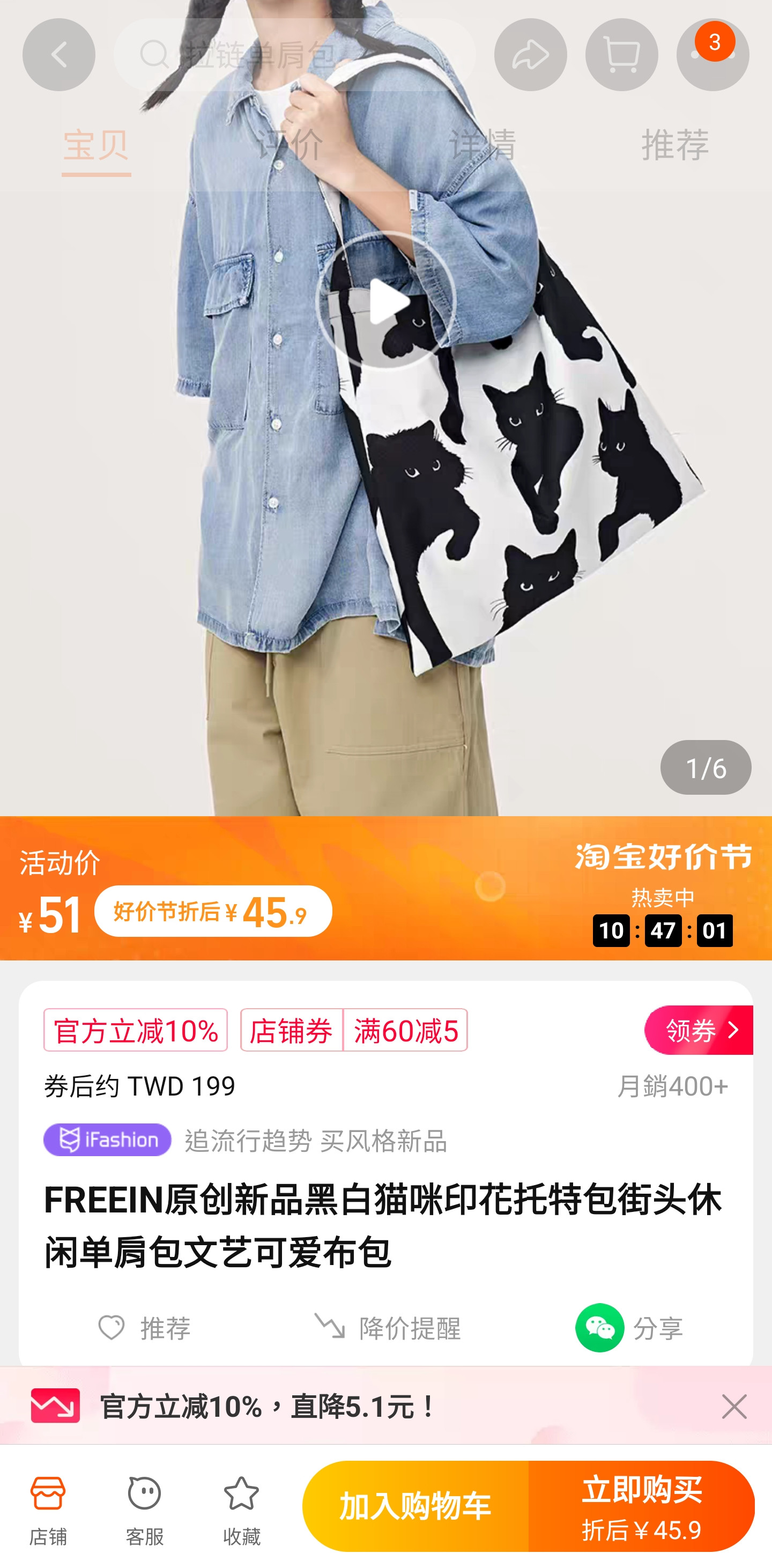Open the search box for 拉链单肩包
The width and height of the screenshot is (772, 1568).
point(294,55)
